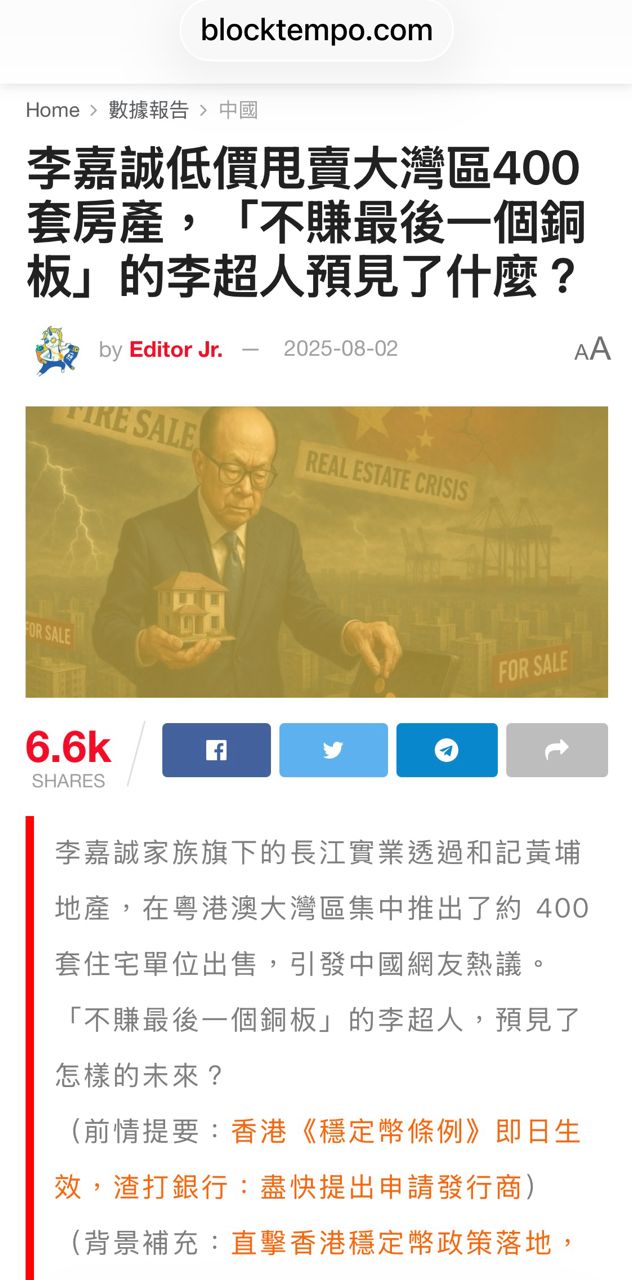Change article font size with AA
Viewport: 632px width, 1280px height.
[x=592, y=349]
